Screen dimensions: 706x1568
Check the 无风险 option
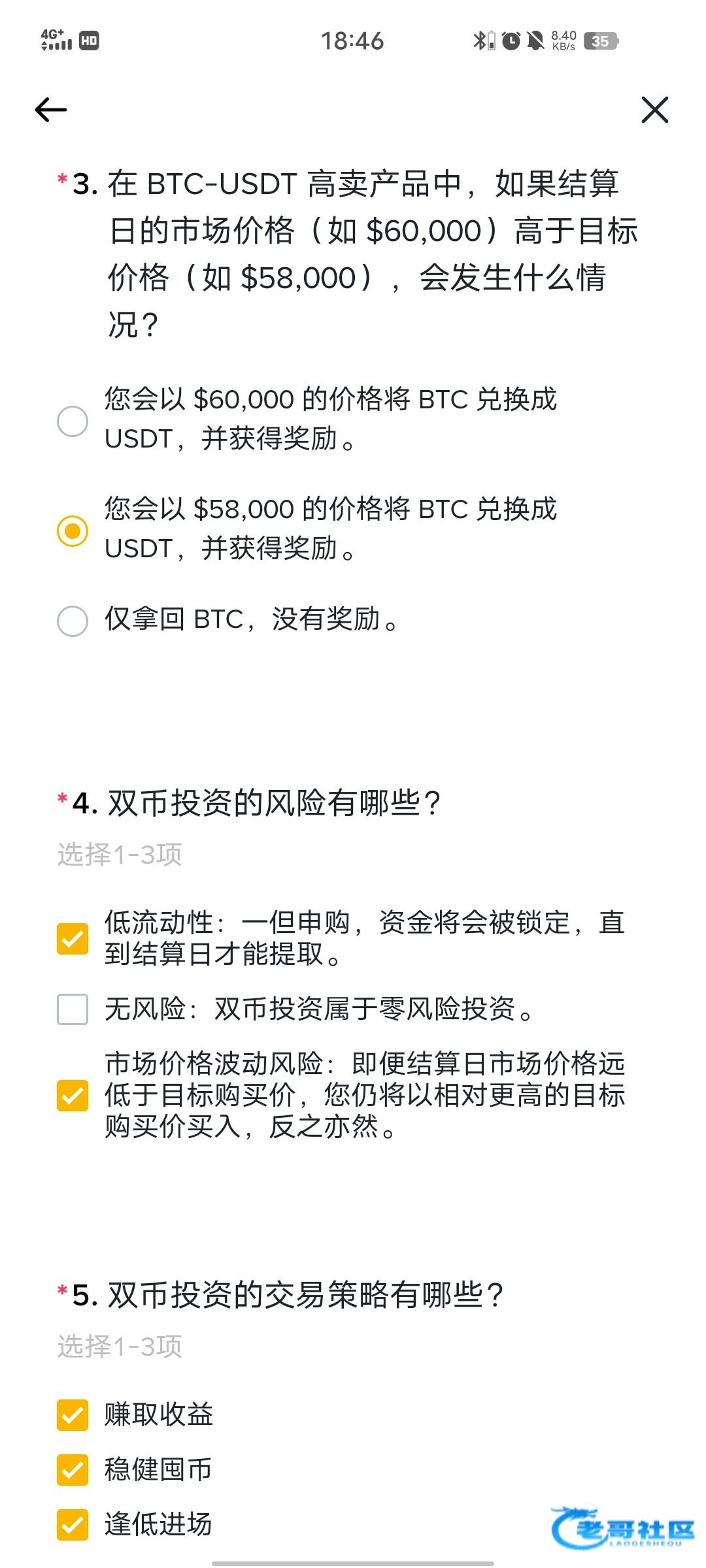click(73, 1009)
